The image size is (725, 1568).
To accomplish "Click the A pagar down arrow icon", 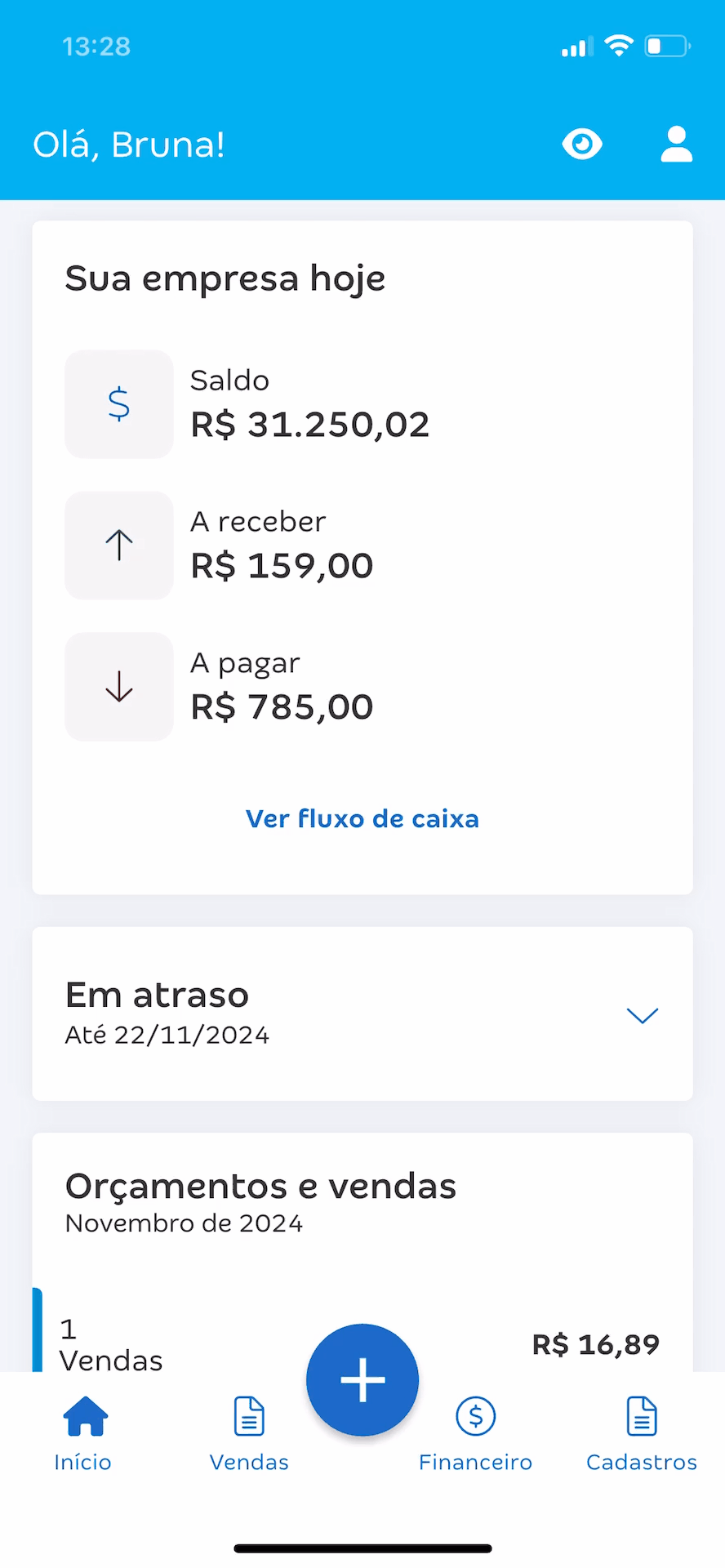I will pyautogui.click(x=118, y=686).
